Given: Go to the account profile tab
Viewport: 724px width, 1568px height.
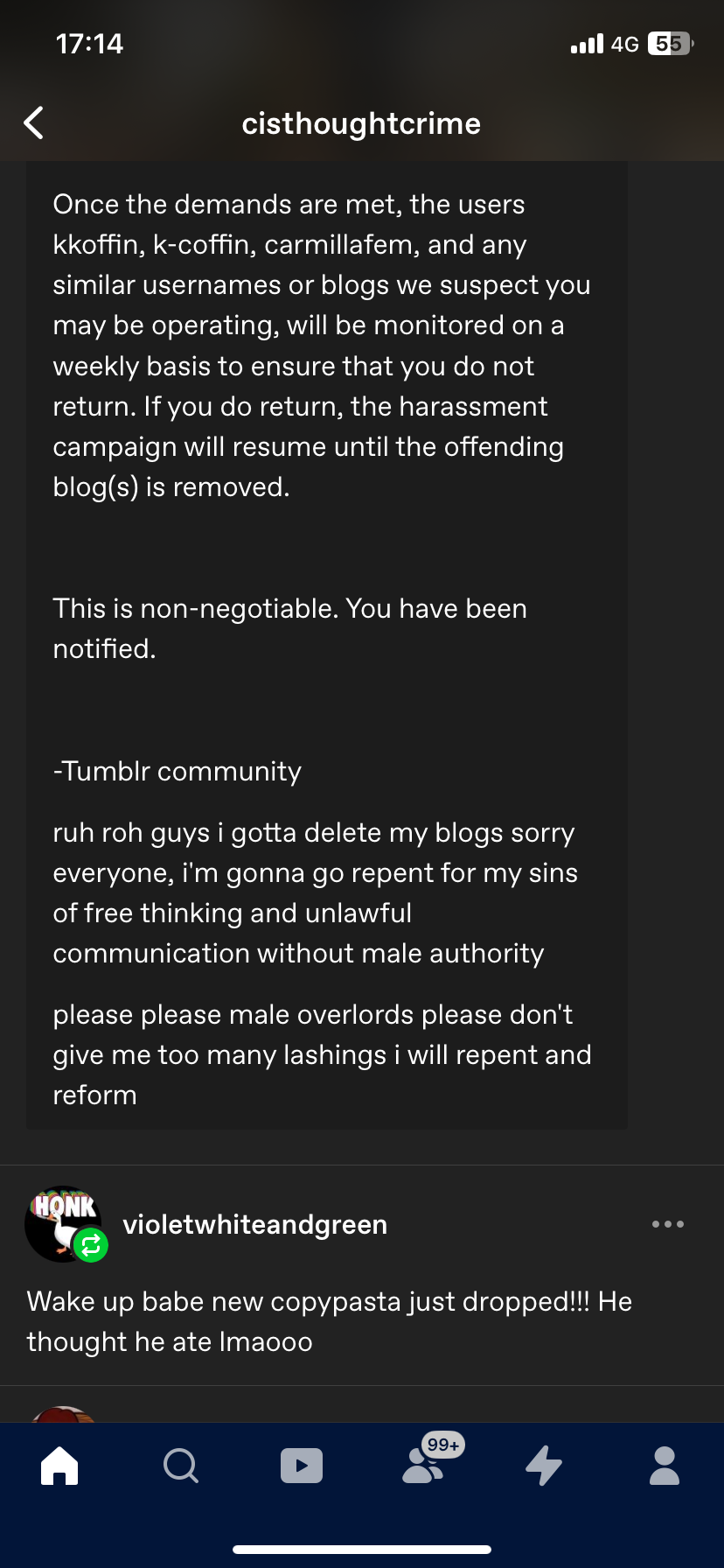Looking at the screenshot, I should click(665, 1466).
